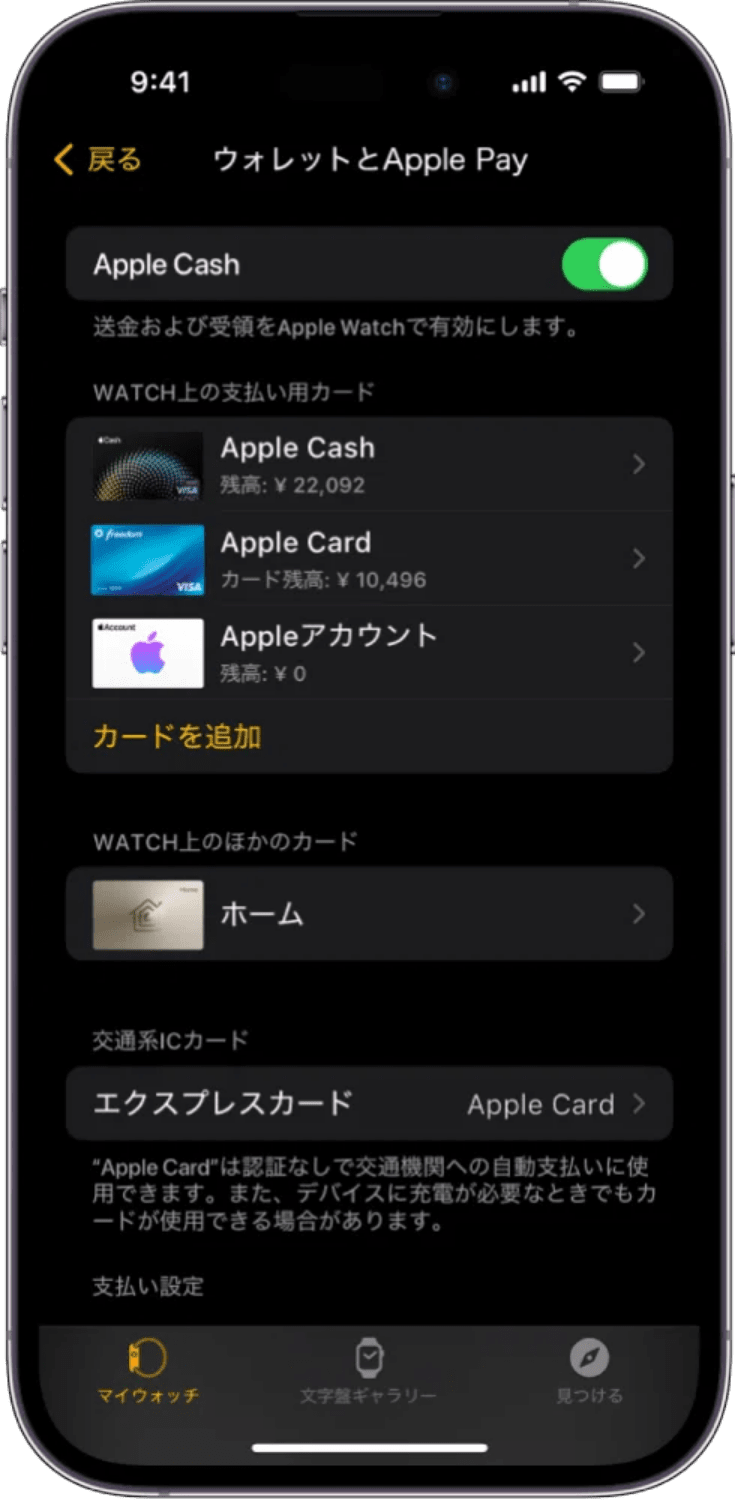Tap カードを追加 to add a card
The image size is (735, 1500).
tap(177, 737)
